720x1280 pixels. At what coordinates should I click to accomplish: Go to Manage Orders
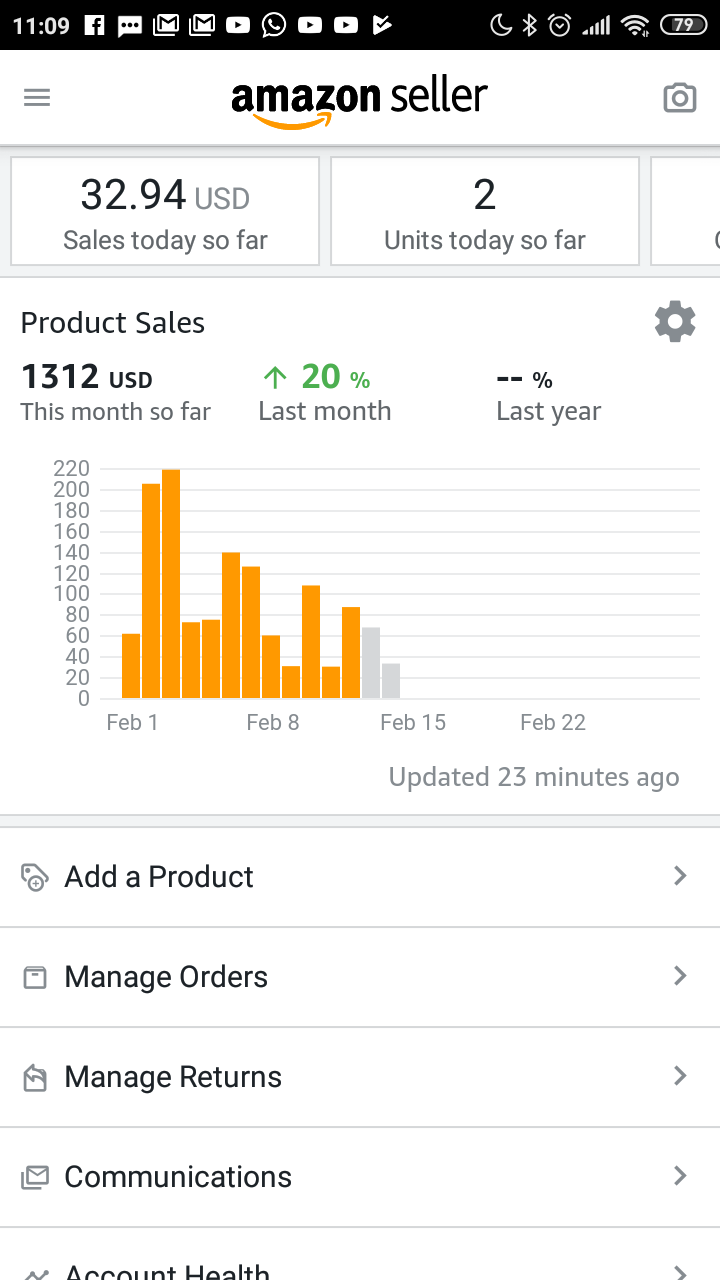360,977
